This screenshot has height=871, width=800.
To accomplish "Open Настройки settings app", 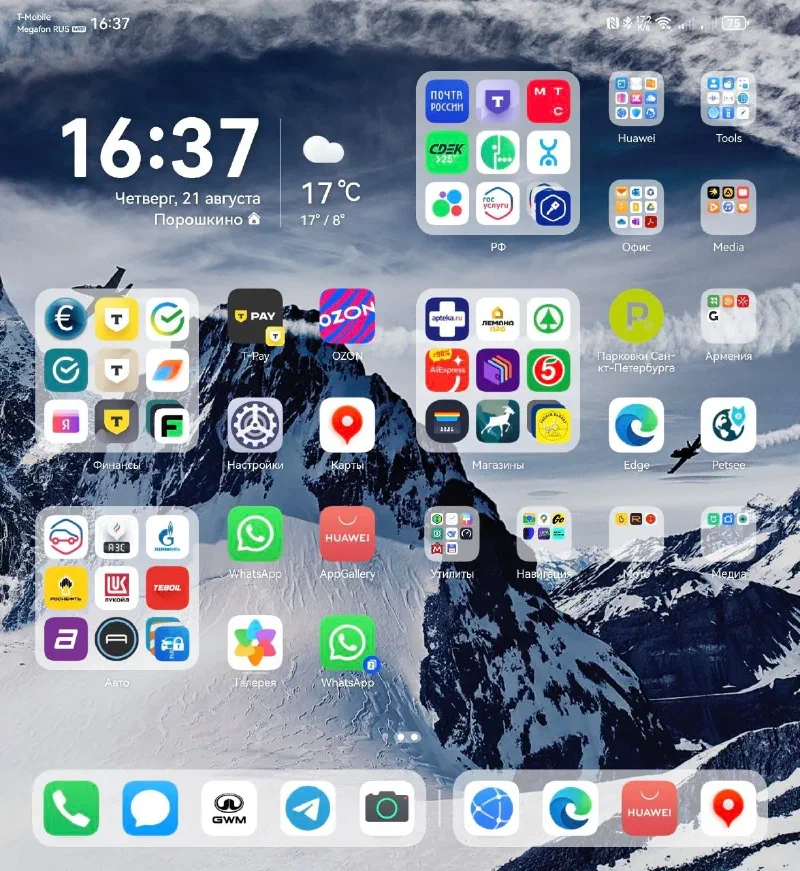I will 255,425.
